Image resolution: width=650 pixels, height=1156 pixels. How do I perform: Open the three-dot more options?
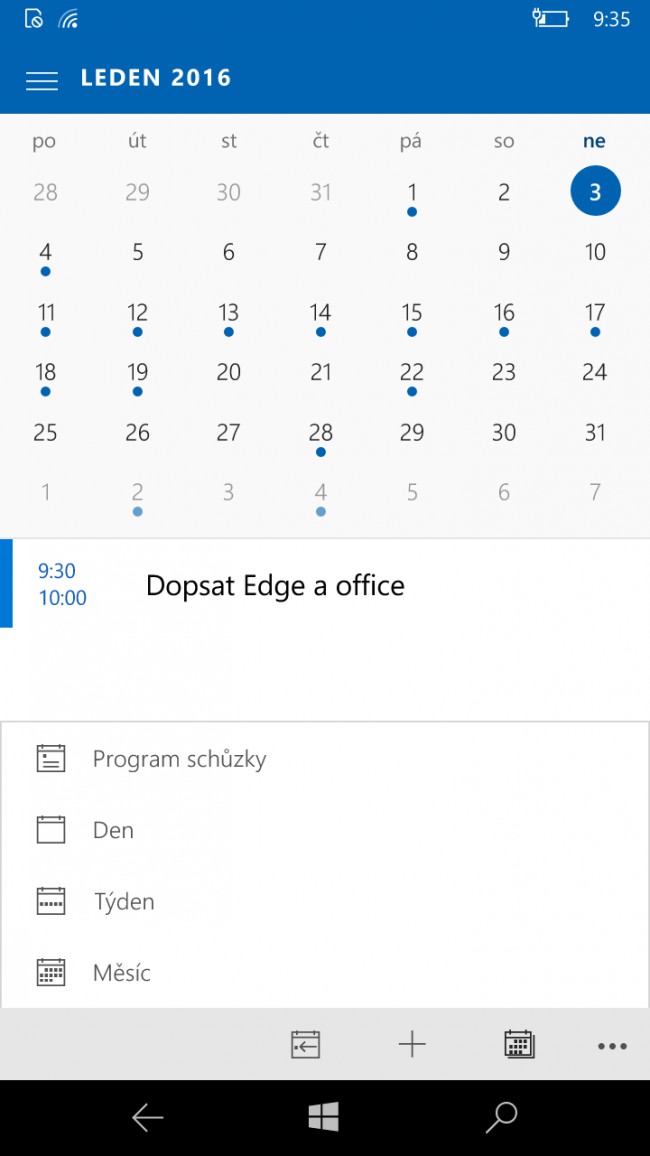click(612, 1045)
